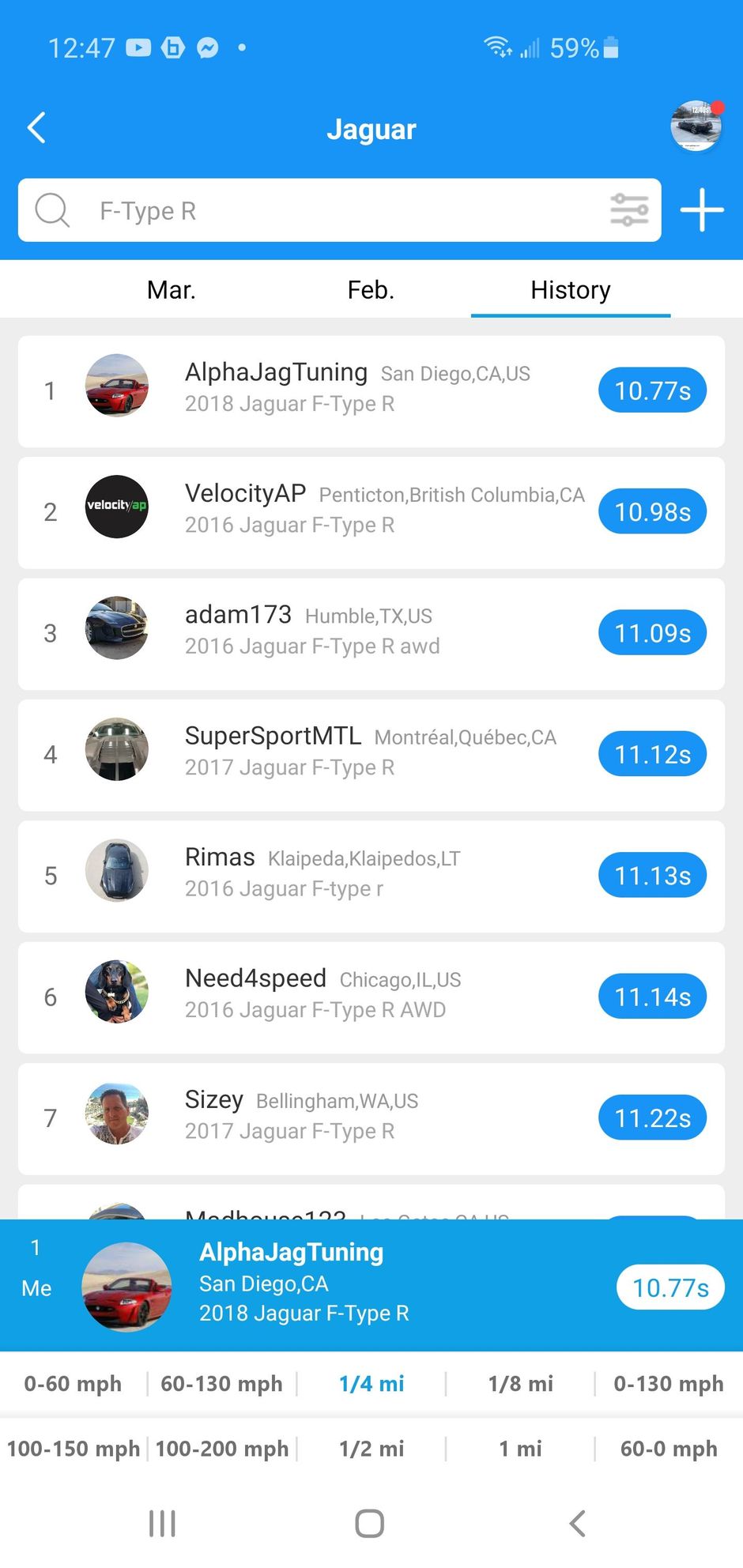Tap the system home button
743x1568 pixels.
point(370,1523)
